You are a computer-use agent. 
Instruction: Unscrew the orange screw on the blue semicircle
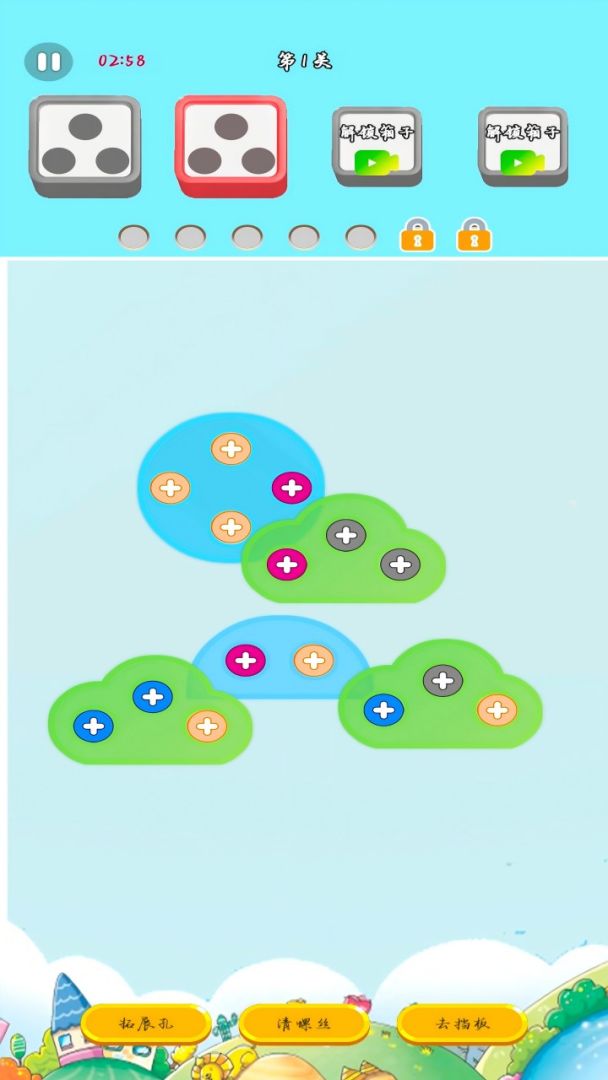tap(313, 660)
